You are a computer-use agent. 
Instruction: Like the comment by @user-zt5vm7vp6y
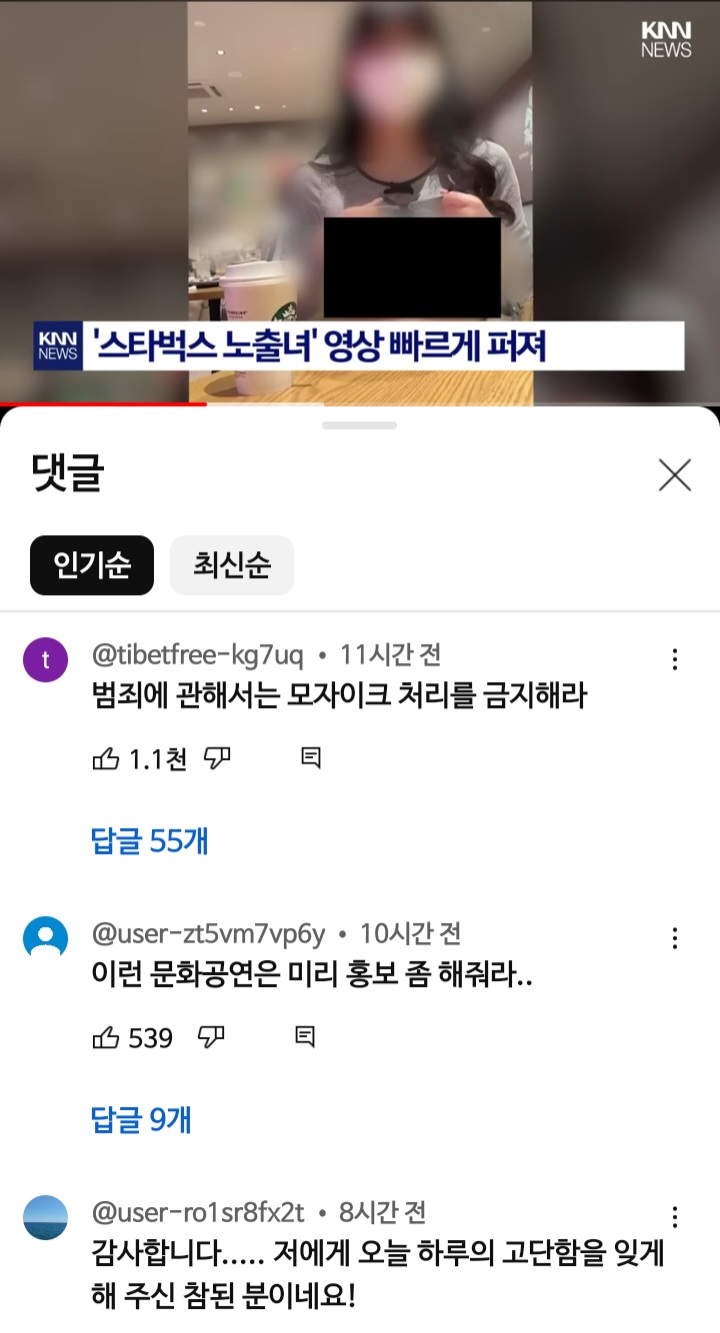106,1038
